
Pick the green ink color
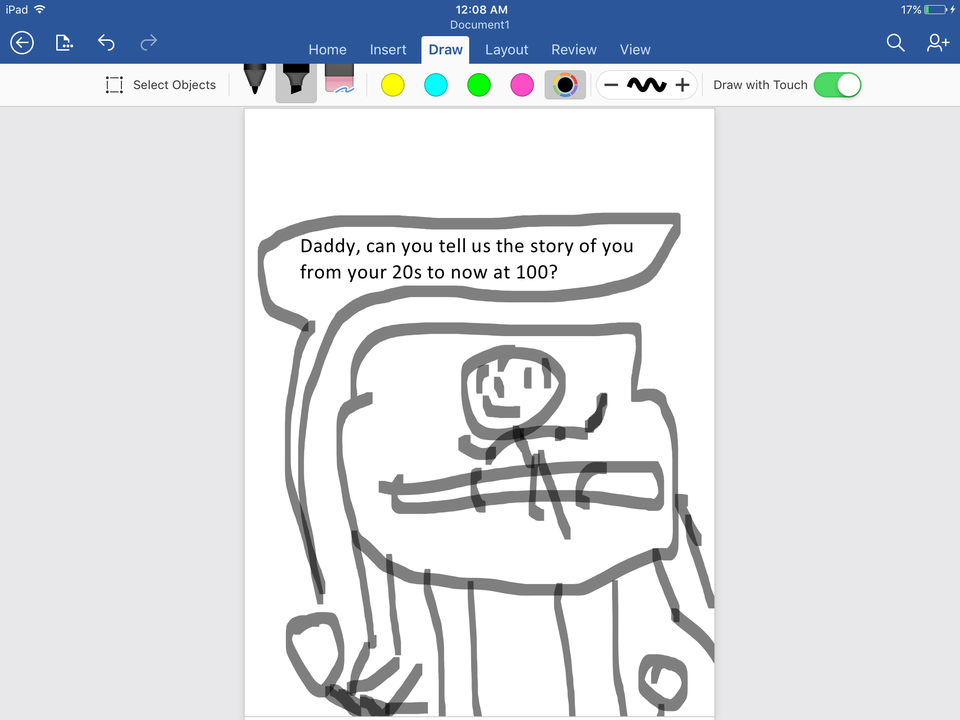point(479,85)
